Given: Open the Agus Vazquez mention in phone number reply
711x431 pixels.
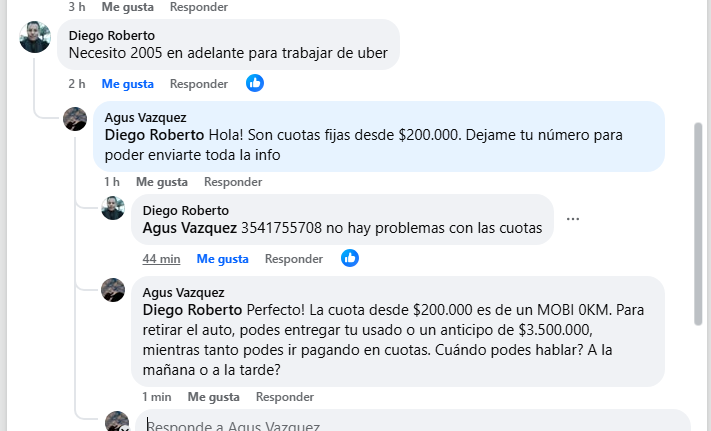Looking at the screenshot, I should [190, 228].
